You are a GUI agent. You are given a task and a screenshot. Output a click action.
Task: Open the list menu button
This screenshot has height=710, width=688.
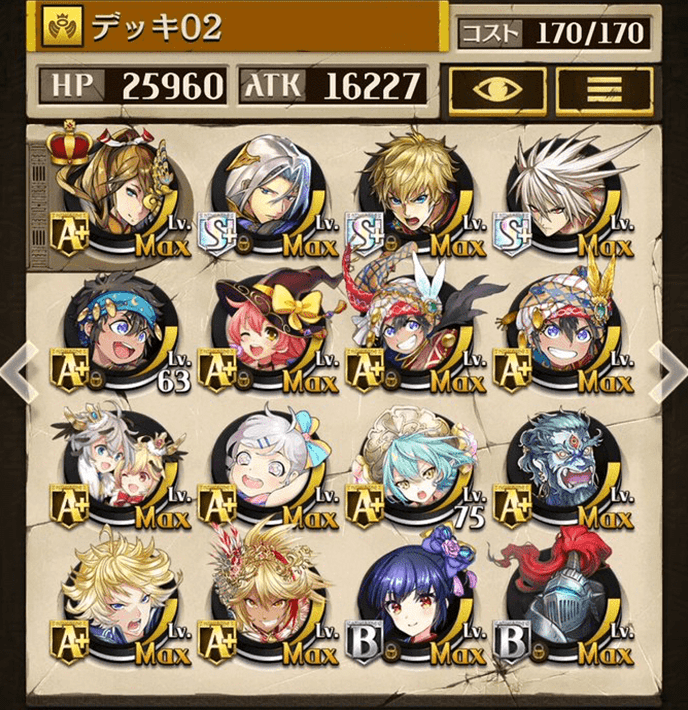[x=602, y=88]
